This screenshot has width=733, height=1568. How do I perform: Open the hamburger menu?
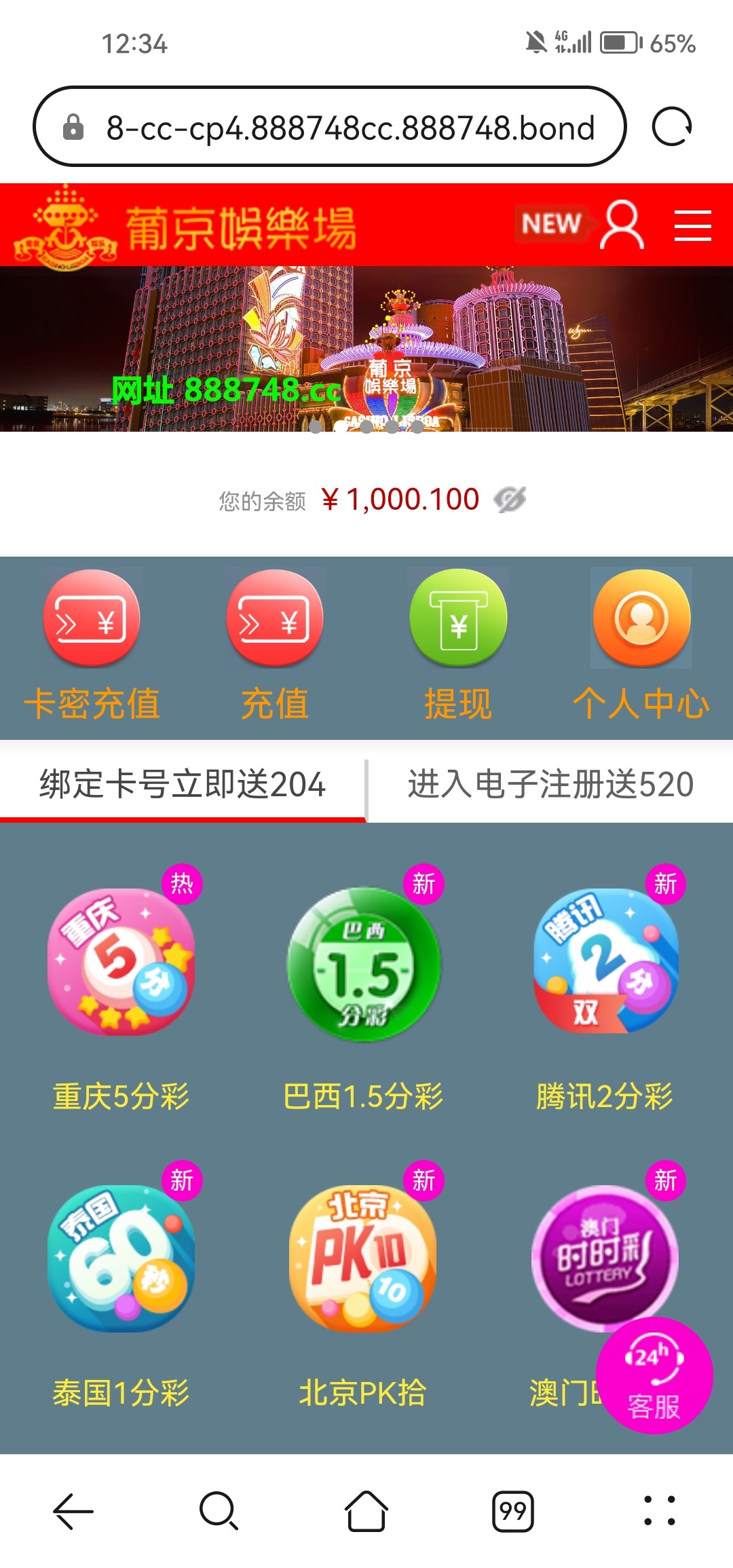[692, 225]
